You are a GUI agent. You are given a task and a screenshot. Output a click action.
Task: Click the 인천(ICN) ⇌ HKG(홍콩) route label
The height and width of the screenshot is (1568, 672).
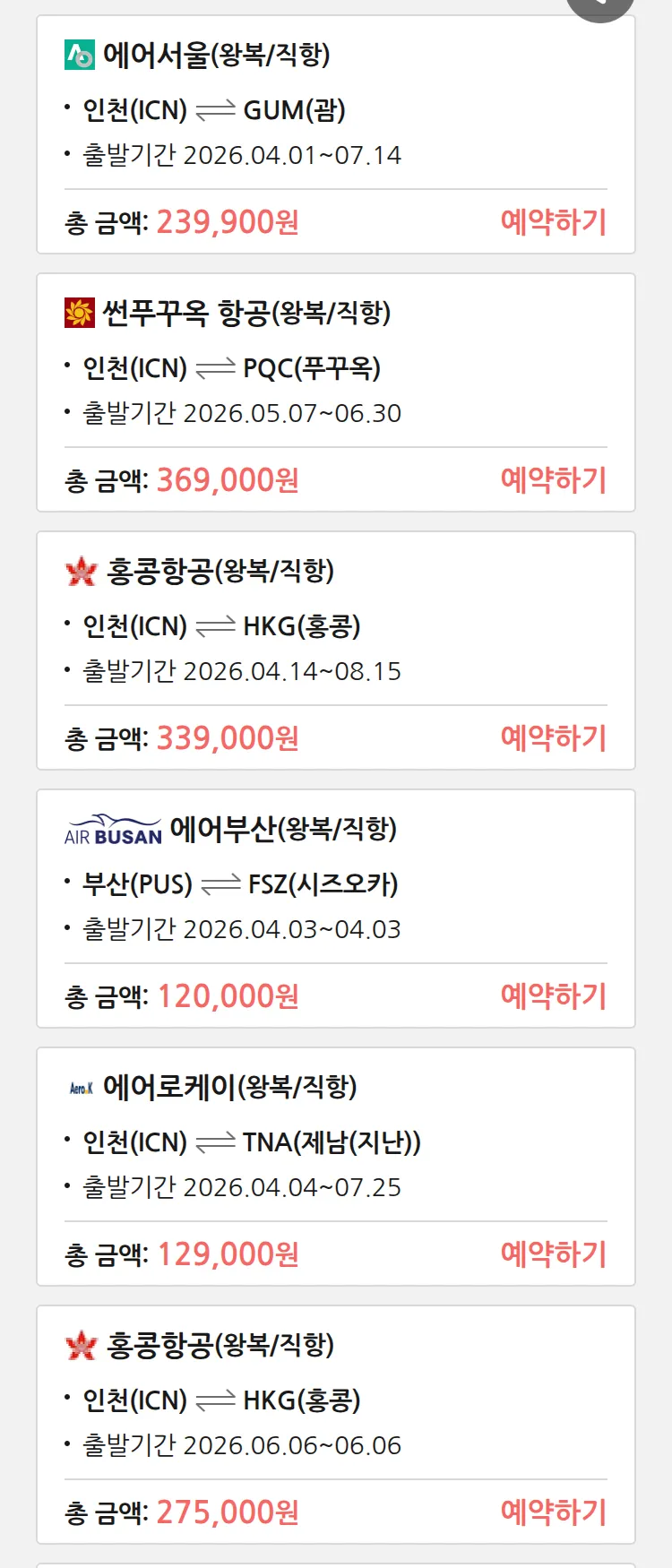(224, 625)
